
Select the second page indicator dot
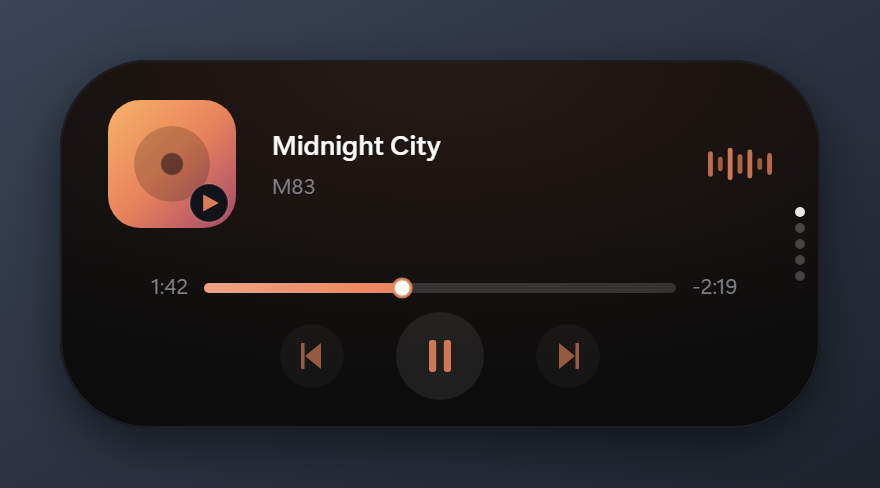800,228
